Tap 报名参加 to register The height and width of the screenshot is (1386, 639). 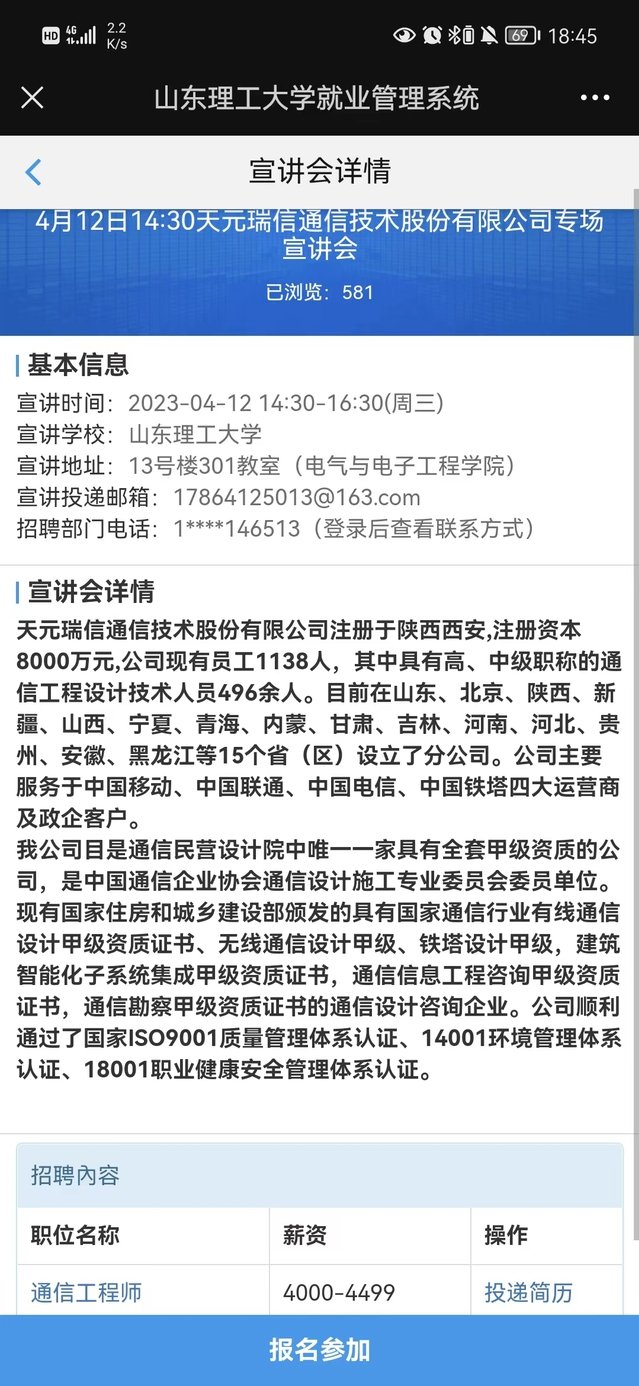319,1350
